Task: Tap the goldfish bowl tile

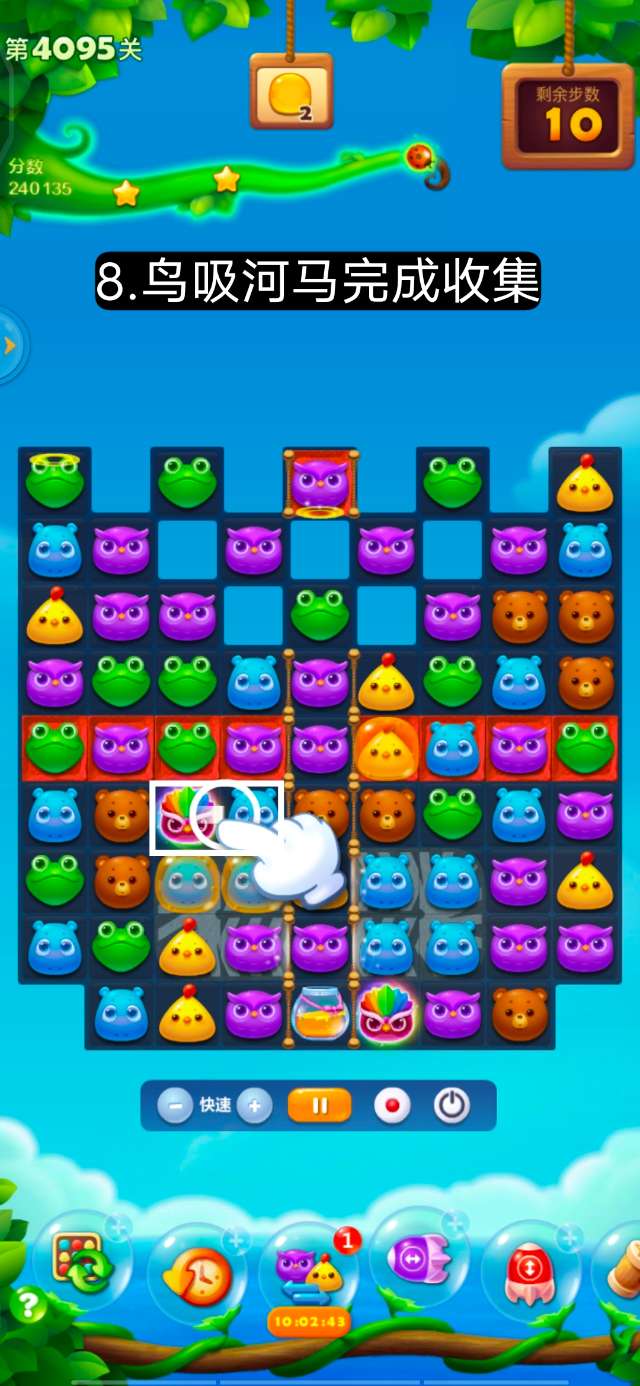Action: click(320, 1013)
